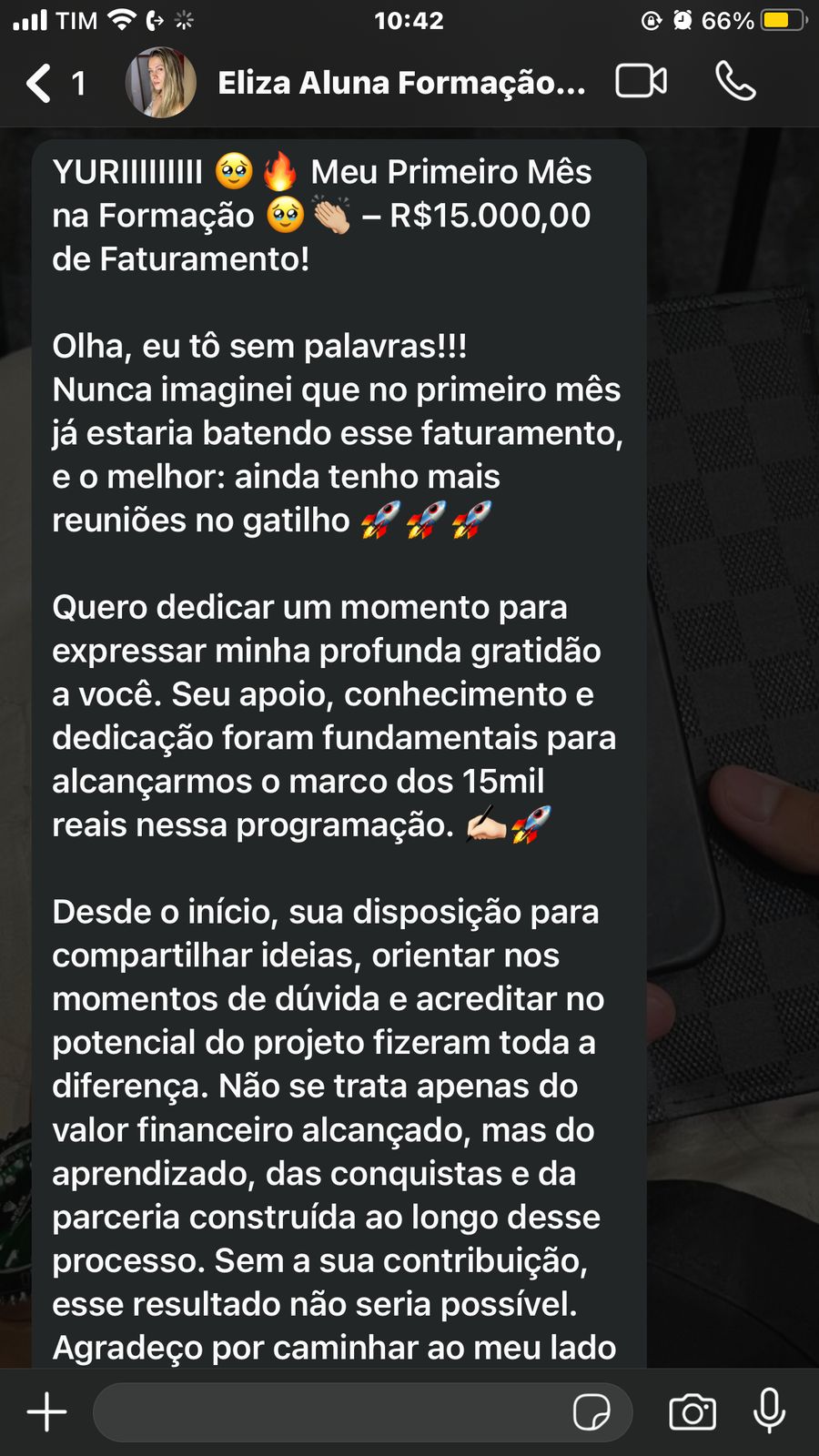
Task: Start a video call with Eliza
Action: pyautogui.click(x=642, y=81)
